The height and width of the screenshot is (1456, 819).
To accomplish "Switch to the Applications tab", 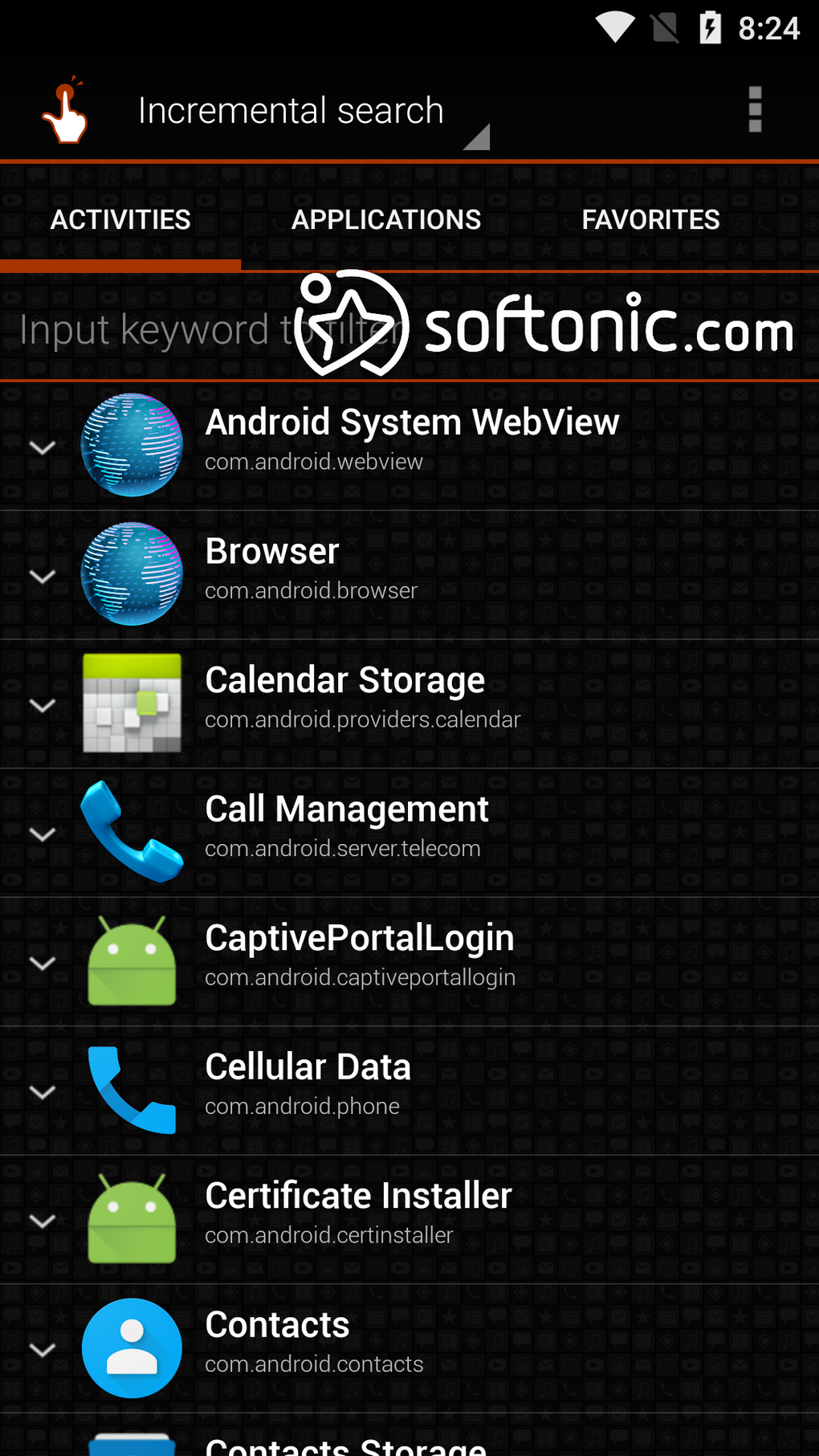I will (x=386, y=220).
